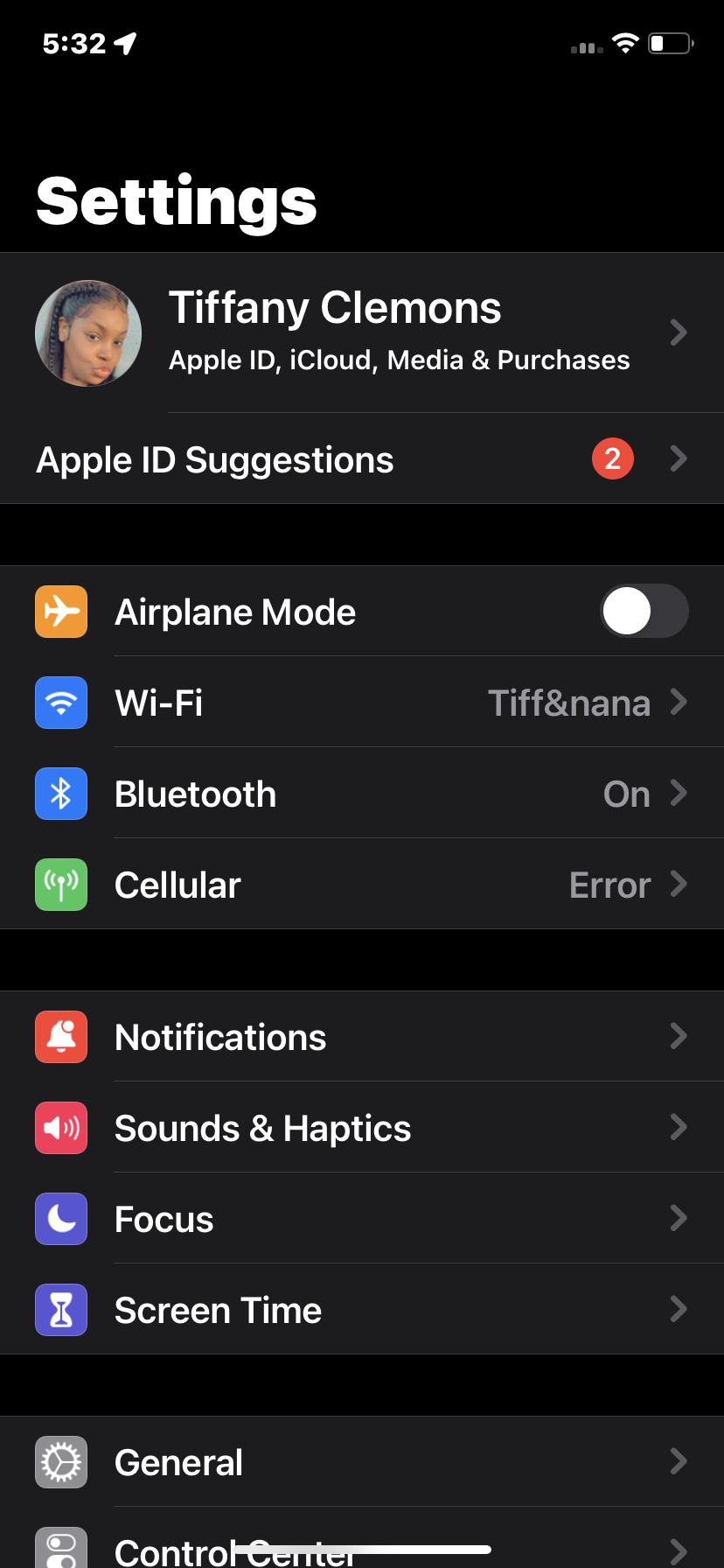
Task: Open Bluetooth settings
Action: pos(361,794)
